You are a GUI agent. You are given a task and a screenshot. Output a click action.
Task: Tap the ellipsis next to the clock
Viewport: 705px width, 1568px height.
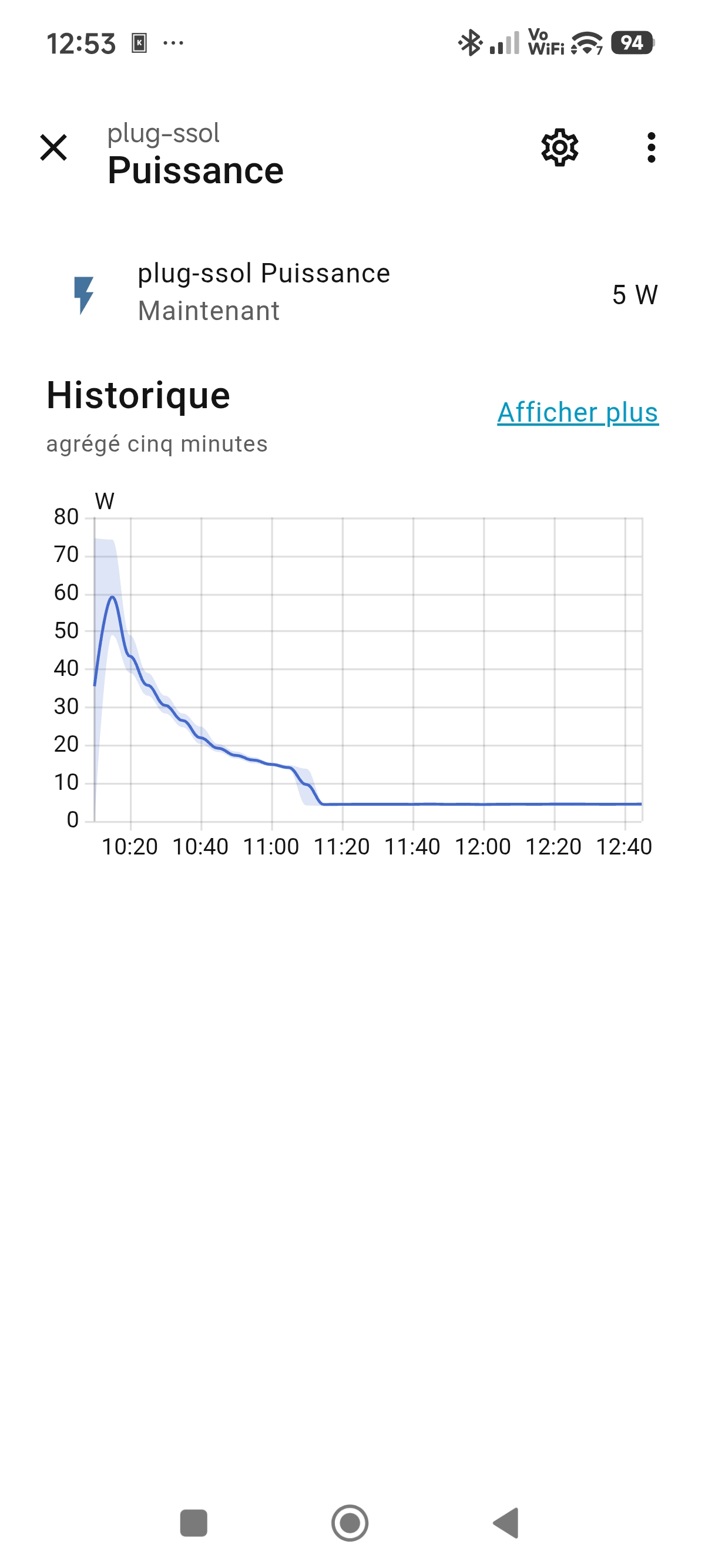pyautogui.click(x=172, y=43)
